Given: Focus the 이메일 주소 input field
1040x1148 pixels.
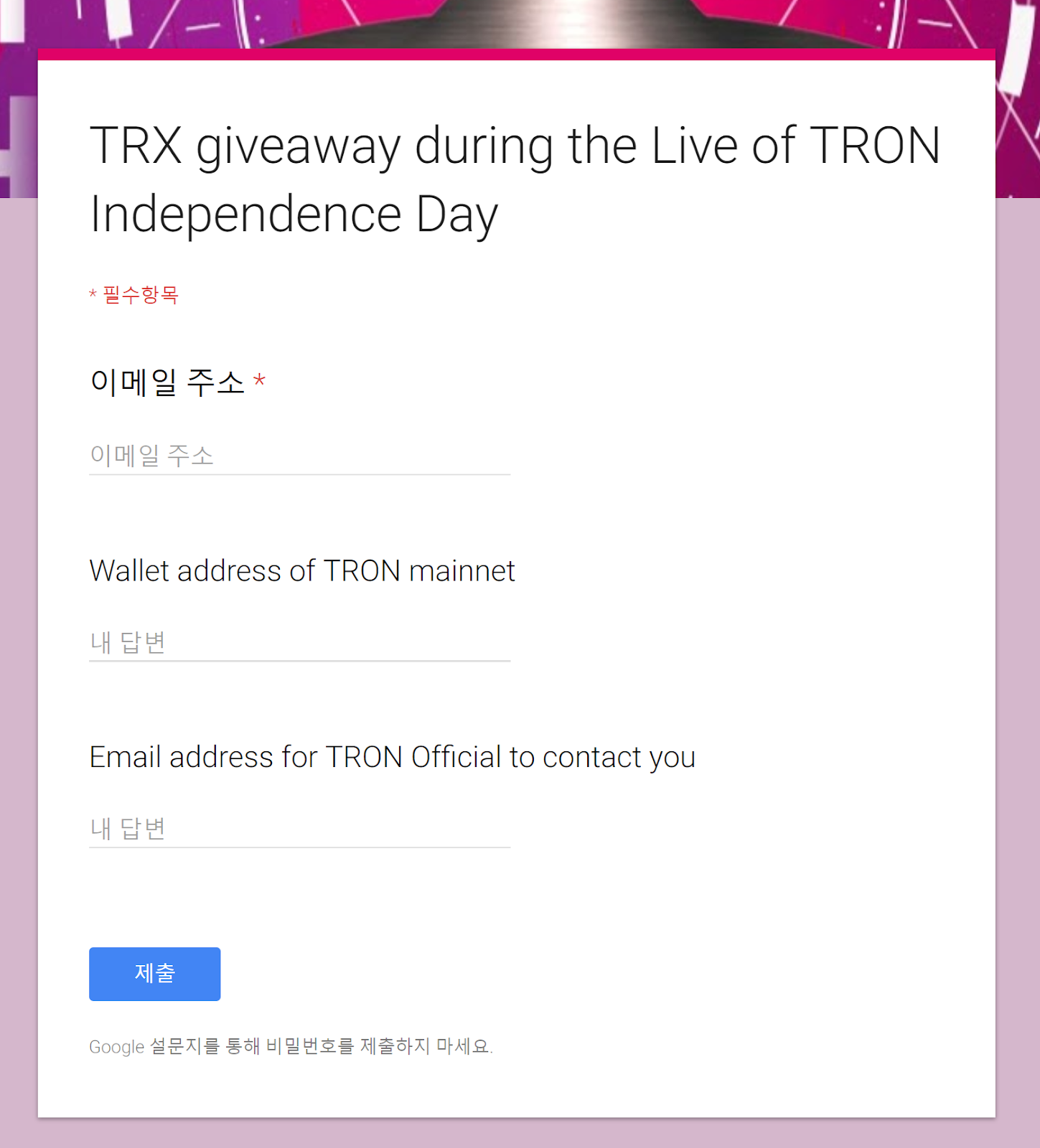Looking at the screenshot, I should 299,456.
